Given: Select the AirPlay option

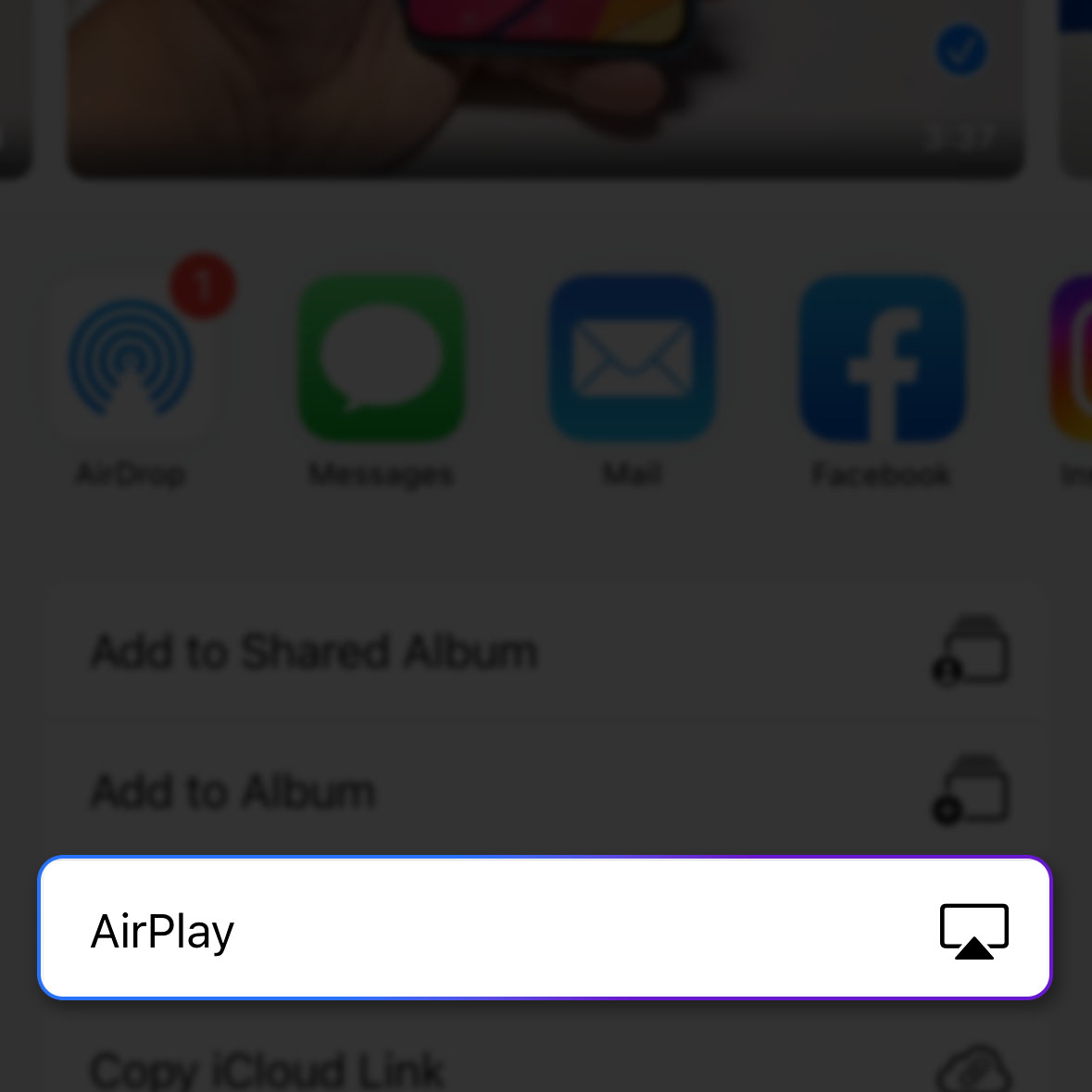Looking at the screenshot, I should pos(545,929).
